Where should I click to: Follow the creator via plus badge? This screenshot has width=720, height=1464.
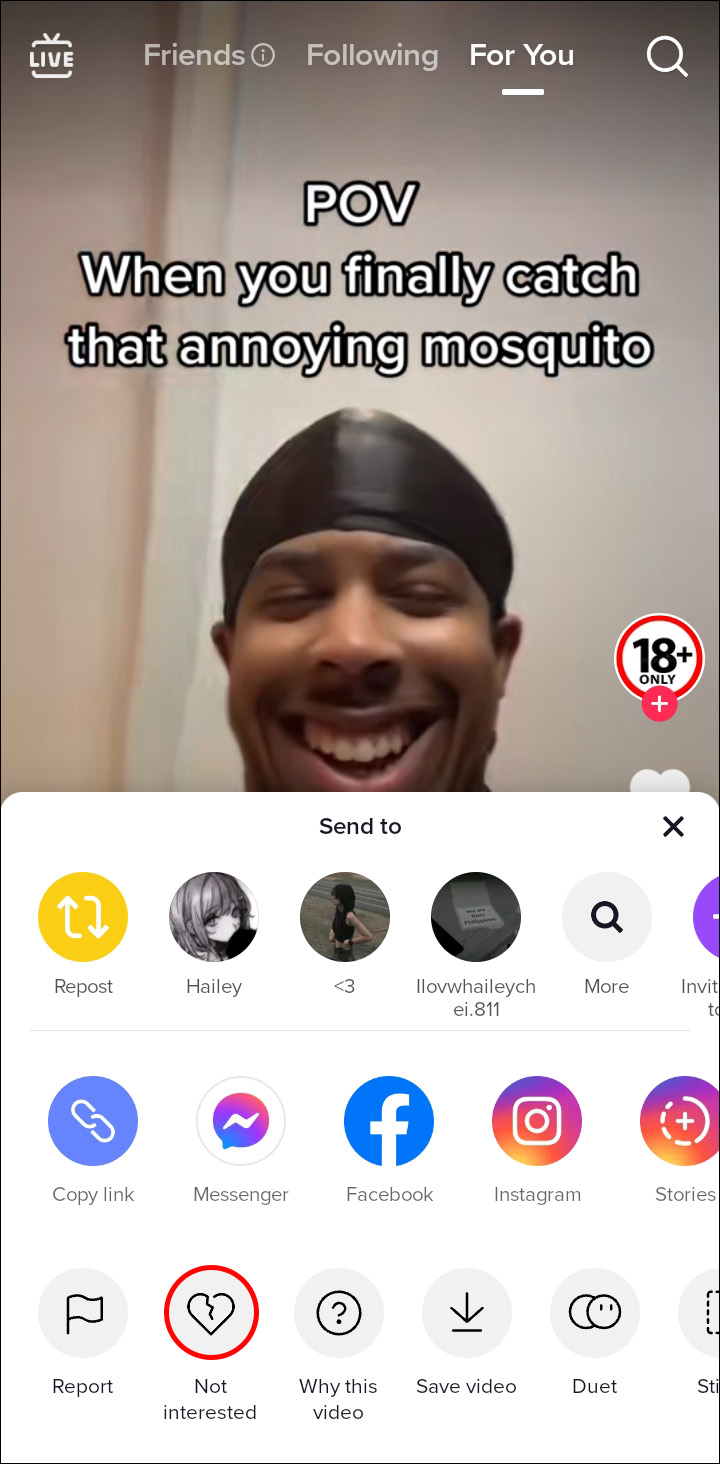pyautogui.click(x=659, y=705)
